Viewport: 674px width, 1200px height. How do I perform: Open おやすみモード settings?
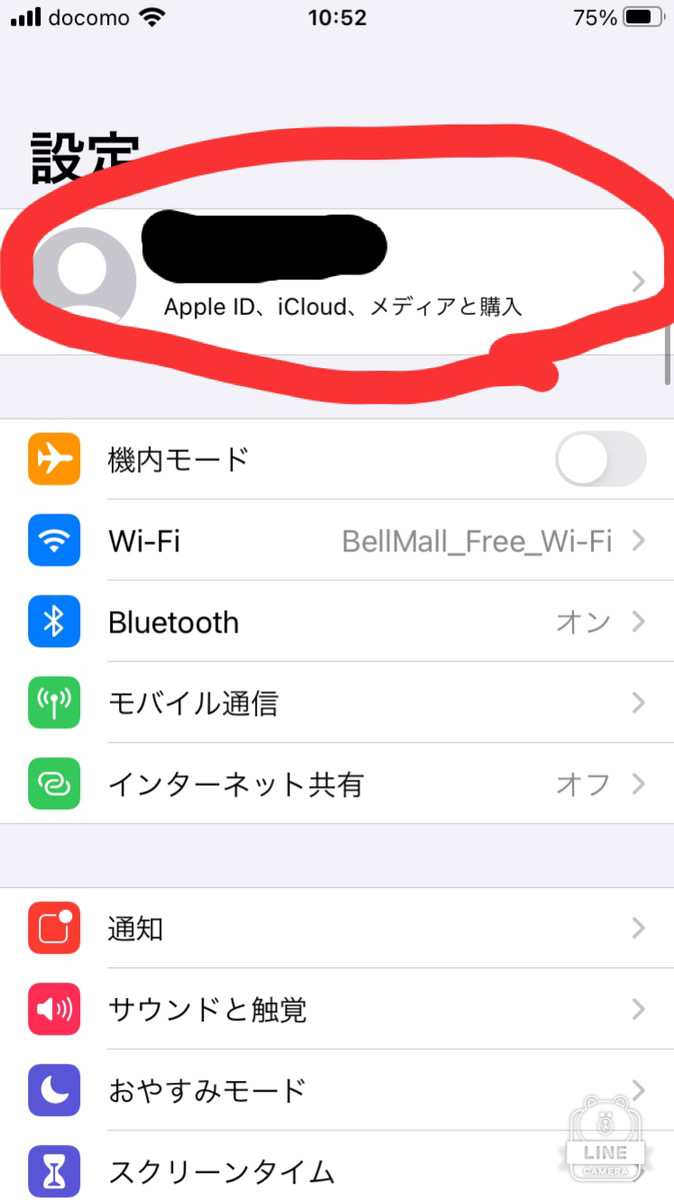tap(337, 1090)
